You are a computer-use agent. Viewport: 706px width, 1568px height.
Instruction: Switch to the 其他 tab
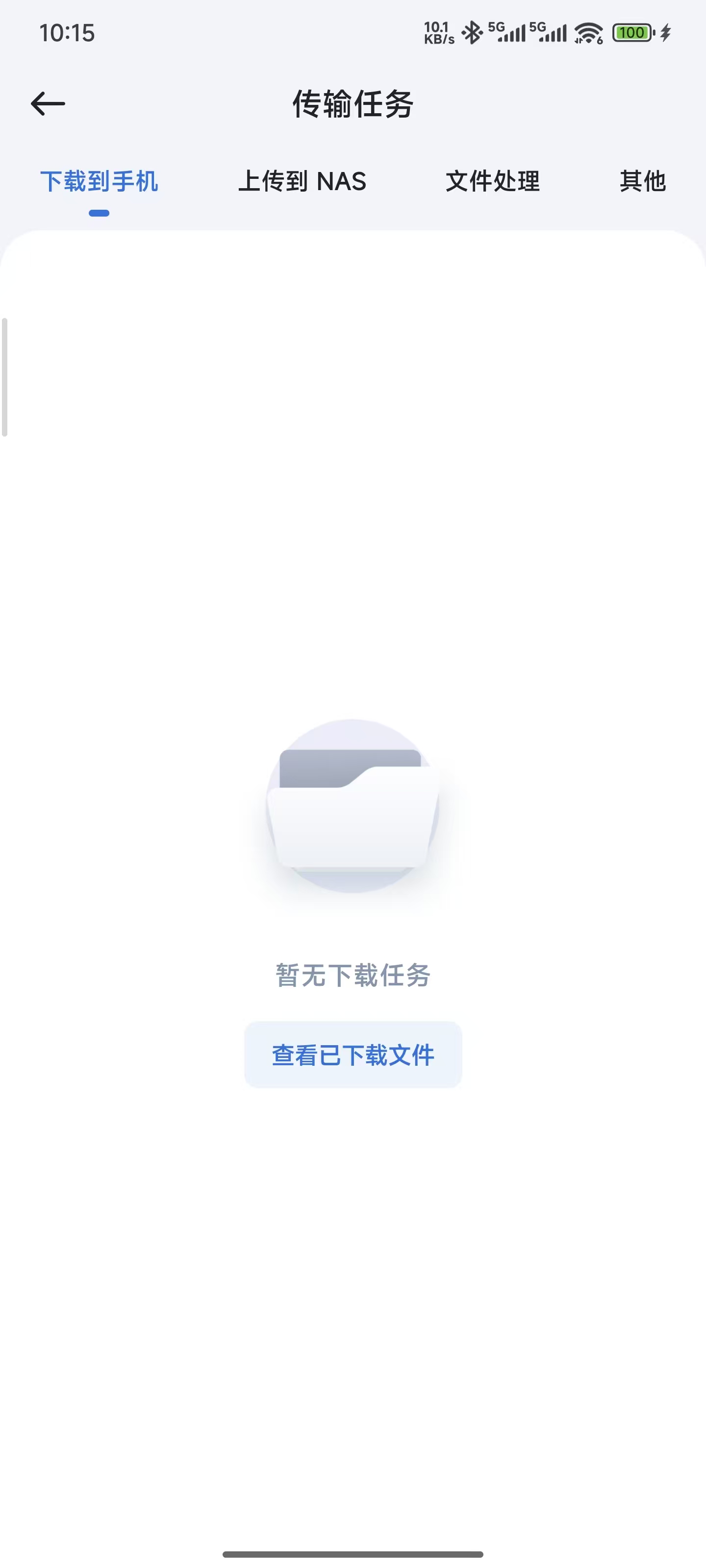tap(642, 181)
